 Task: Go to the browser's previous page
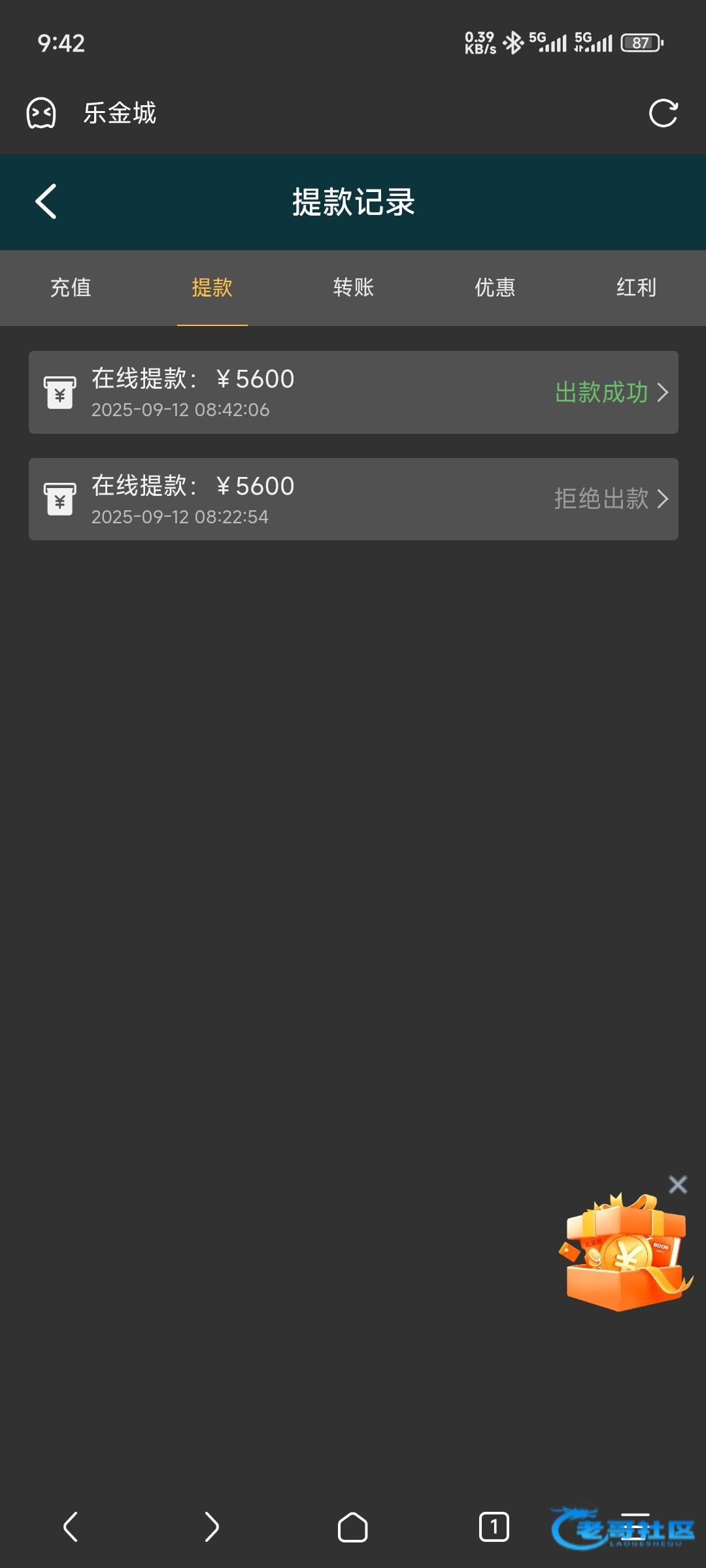[x=71, y=1527]
